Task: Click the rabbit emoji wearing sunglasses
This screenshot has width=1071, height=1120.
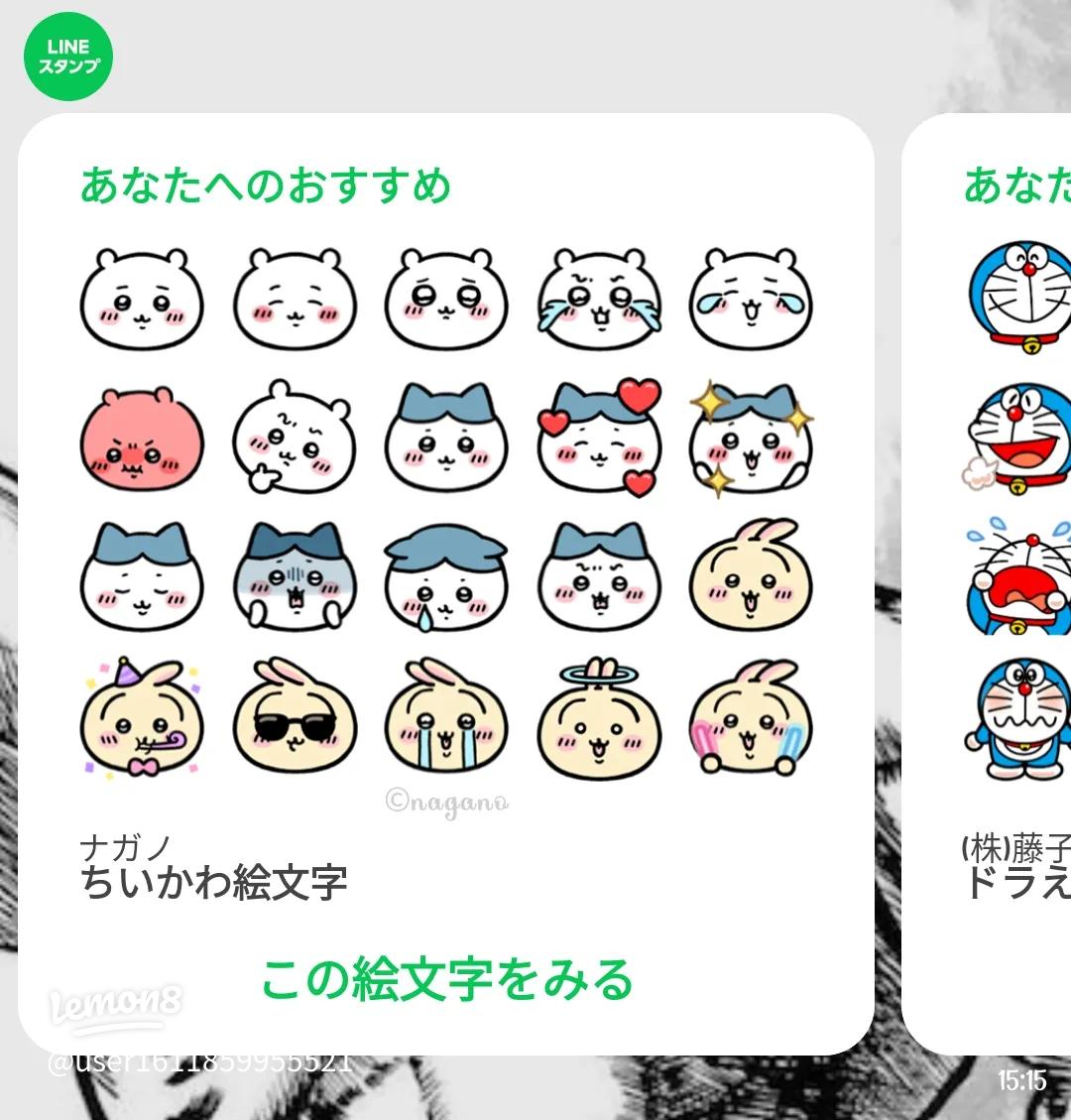Action: click(x=294, y=724)
